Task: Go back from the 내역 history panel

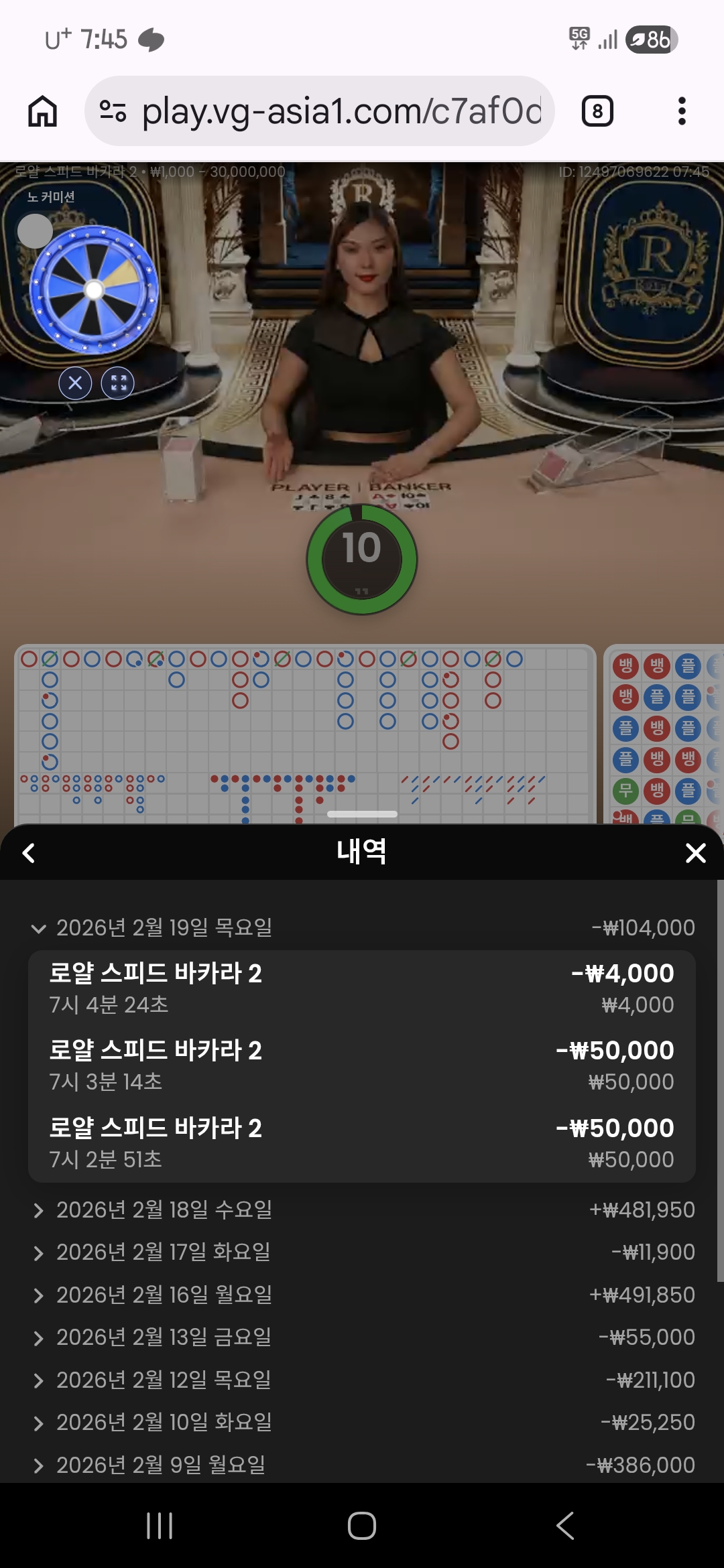Action: pyautogui.click(x=29, y=853)
